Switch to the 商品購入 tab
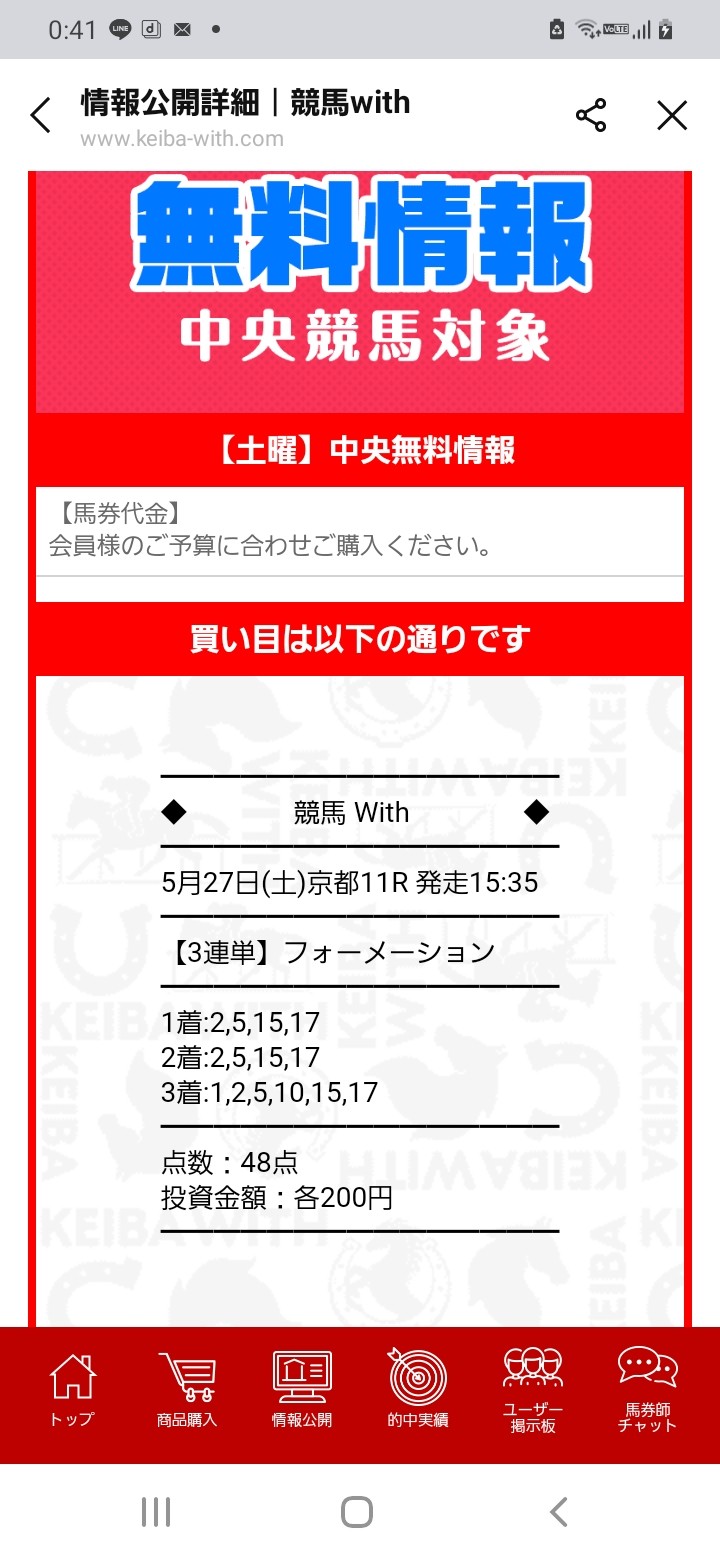Image resolution: width=720 pixels, height=1560 pixels. pos(186,1390)
